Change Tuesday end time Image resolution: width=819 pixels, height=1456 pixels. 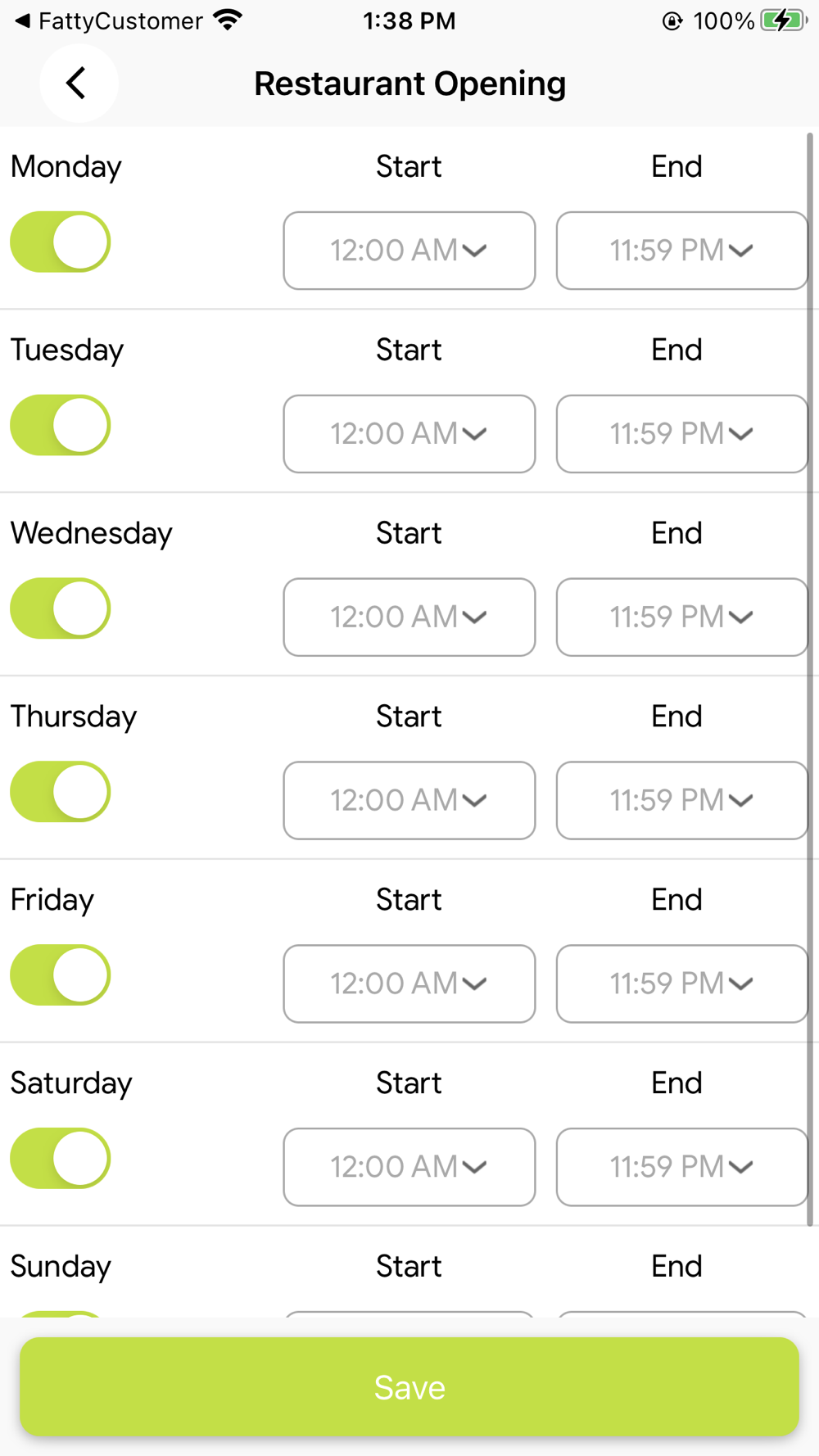coord(682,434)
